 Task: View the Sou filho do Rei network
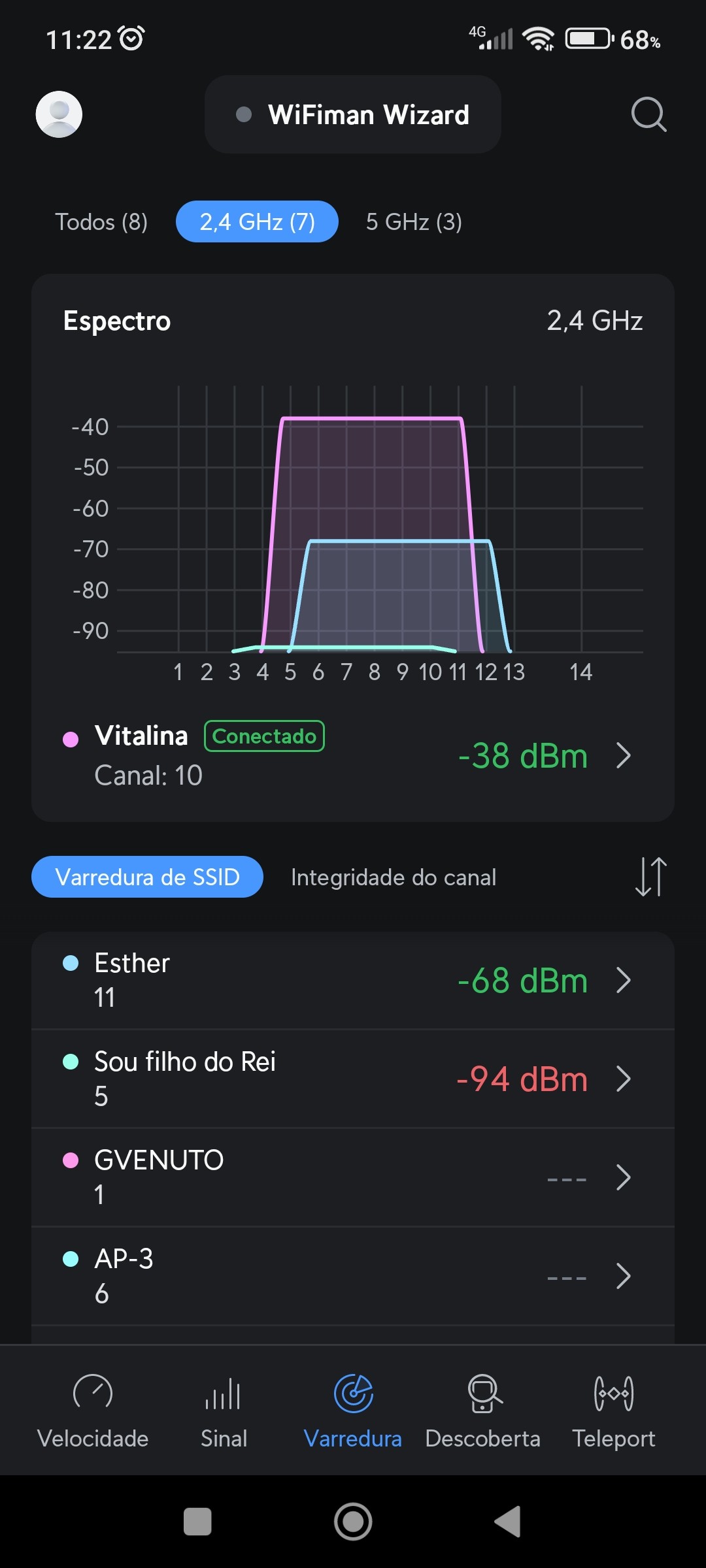[353, 1079]
